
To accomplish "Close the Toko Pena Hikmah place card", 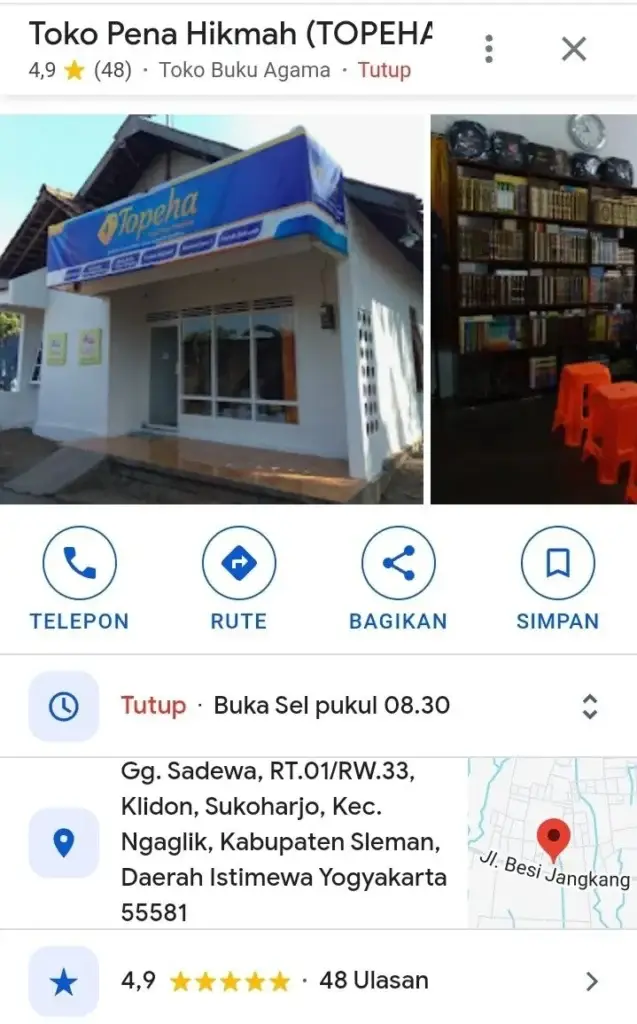I will [574, 48].
